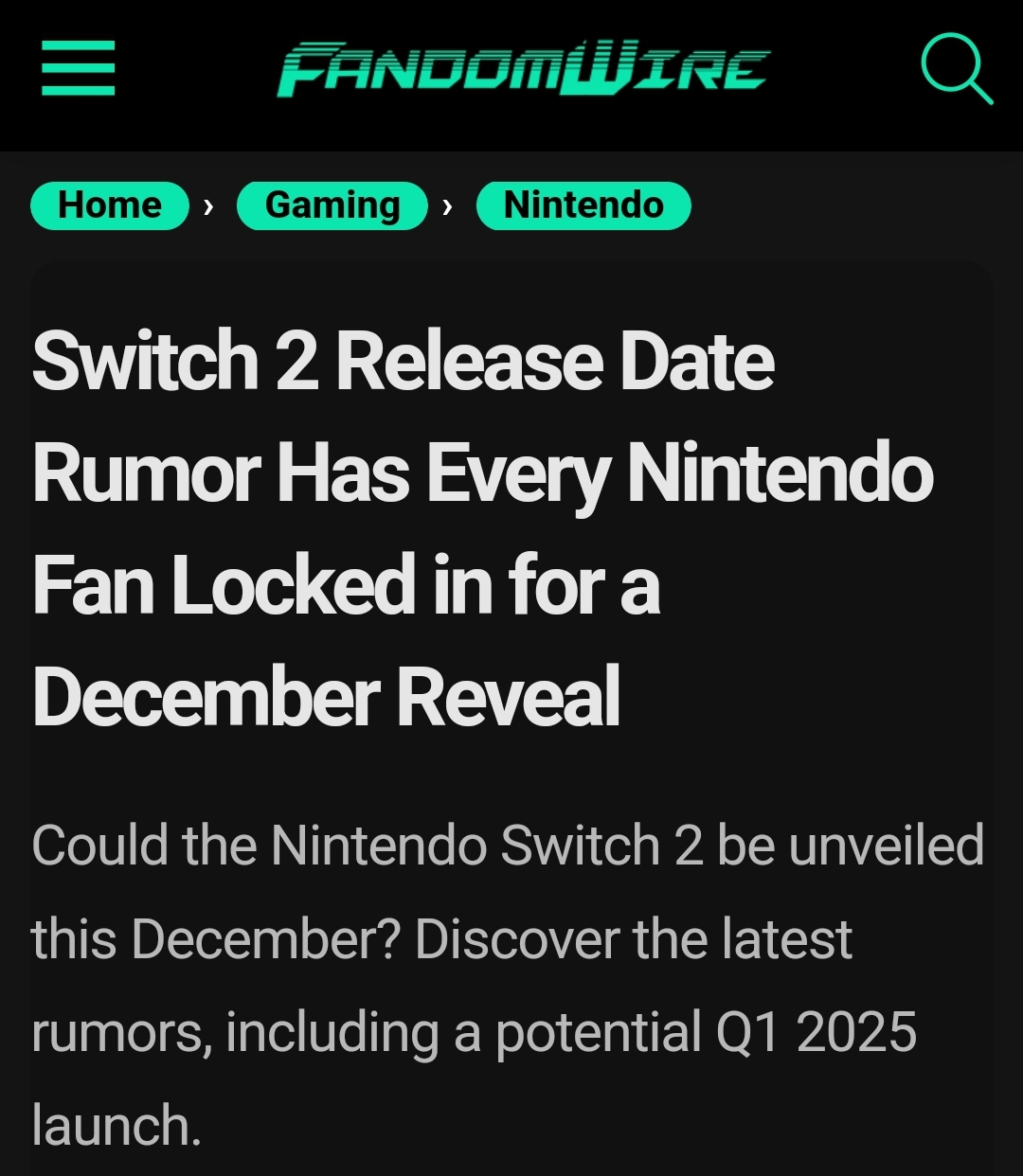Viewport: 1023px width, 1176px height.
Task: Open the hamburger menu
Action: pyautogui.click(x=79, y=68)
